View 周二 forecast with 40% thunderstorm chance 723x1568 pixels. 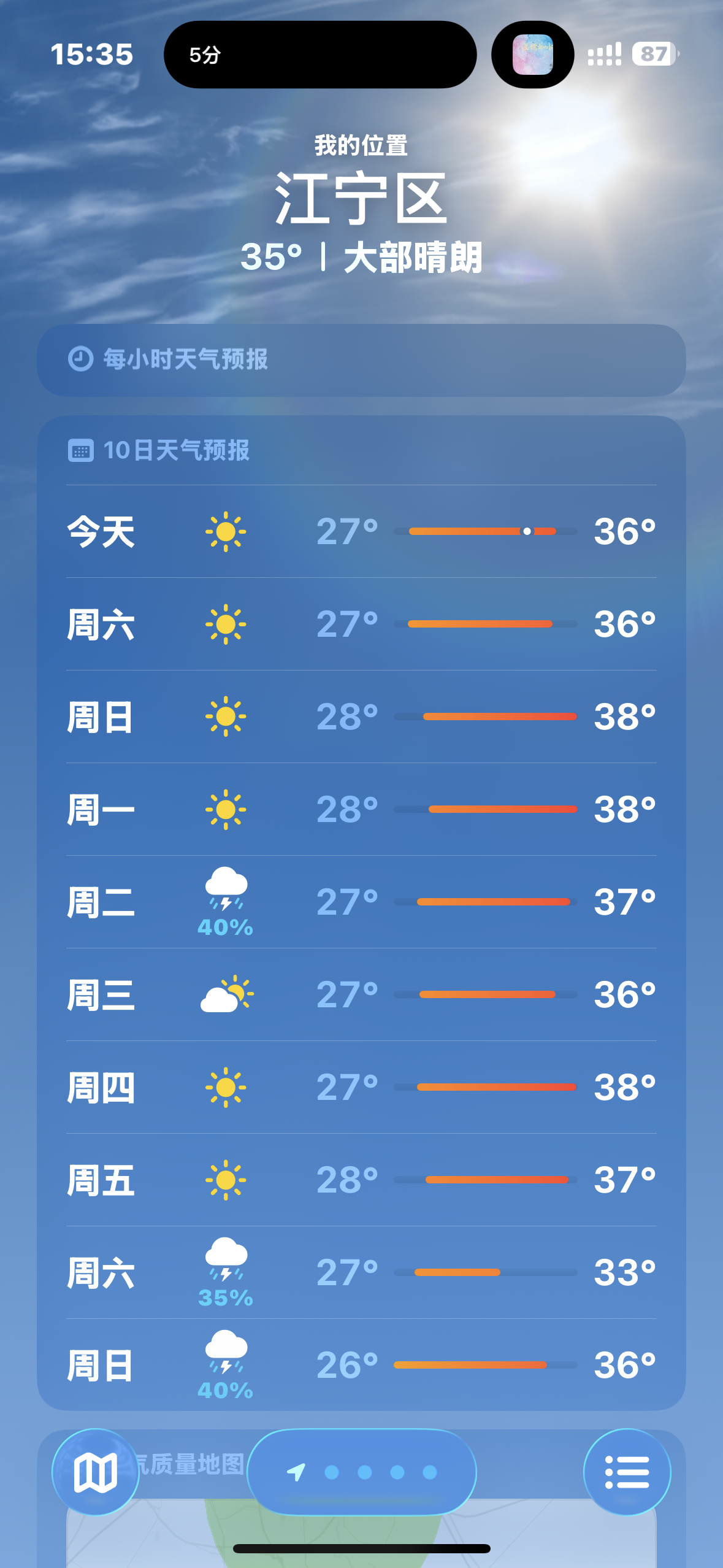click(361, 902)
